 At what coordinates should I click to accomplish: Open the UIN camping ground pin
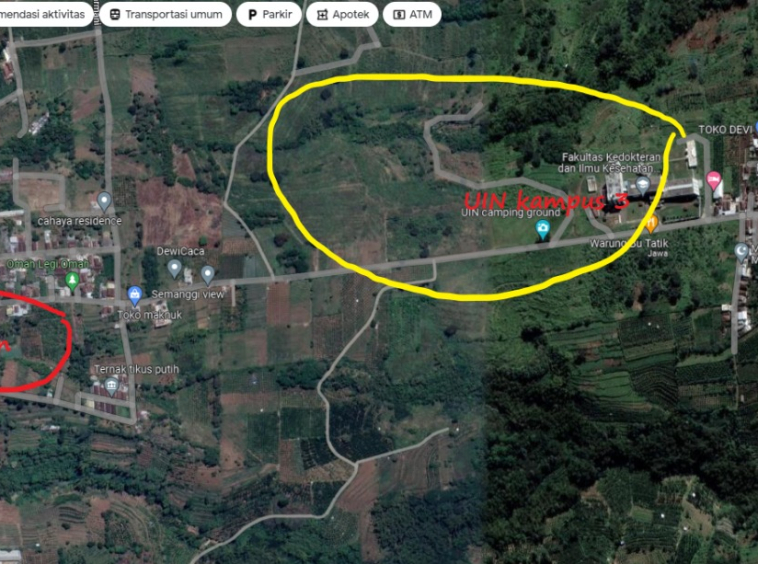pyautogui.click(x=543, y=231)
